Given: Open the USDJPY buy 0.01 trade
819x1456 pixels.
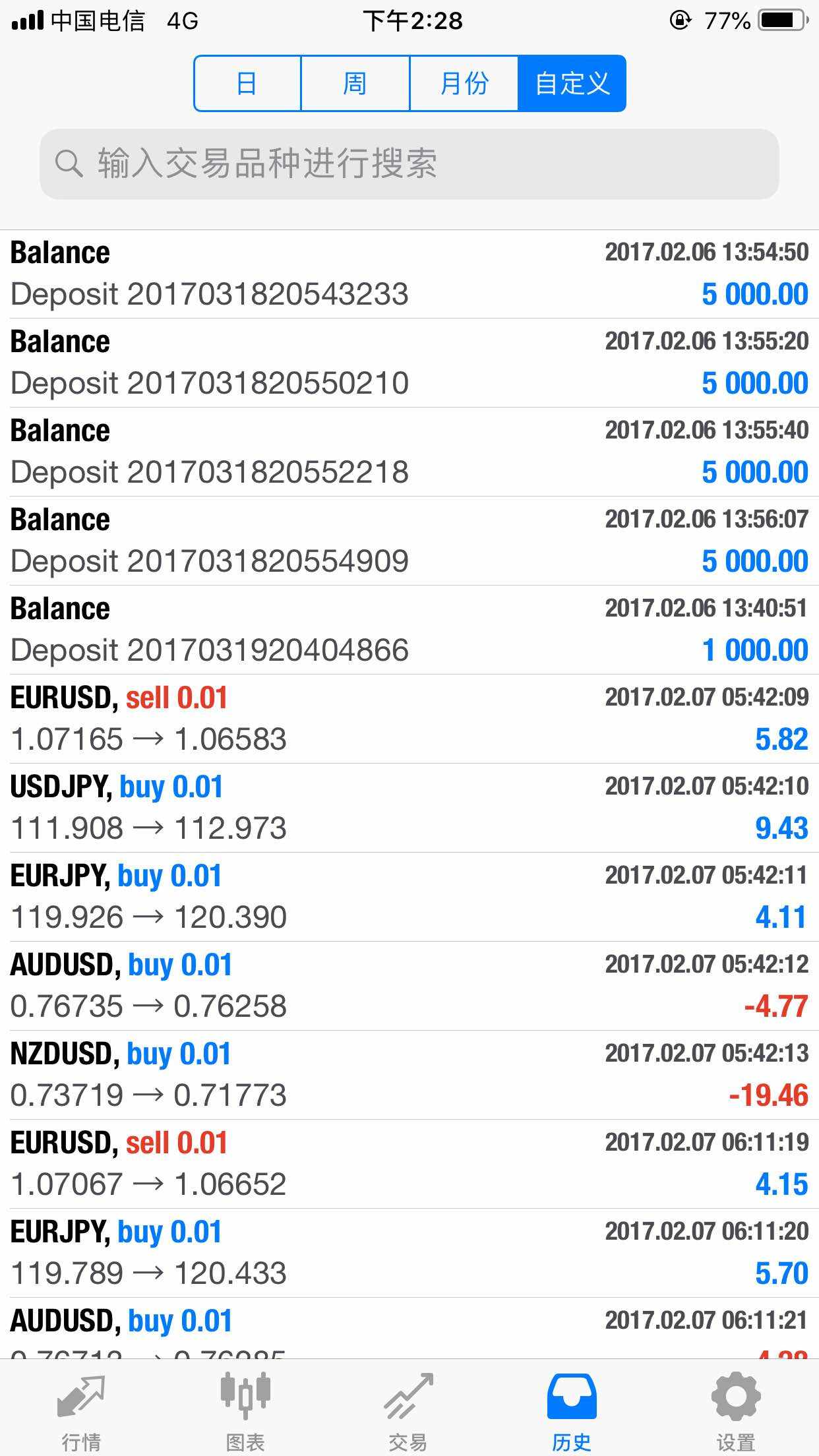Looking at the screenshot, I should [x=409, y=808].
